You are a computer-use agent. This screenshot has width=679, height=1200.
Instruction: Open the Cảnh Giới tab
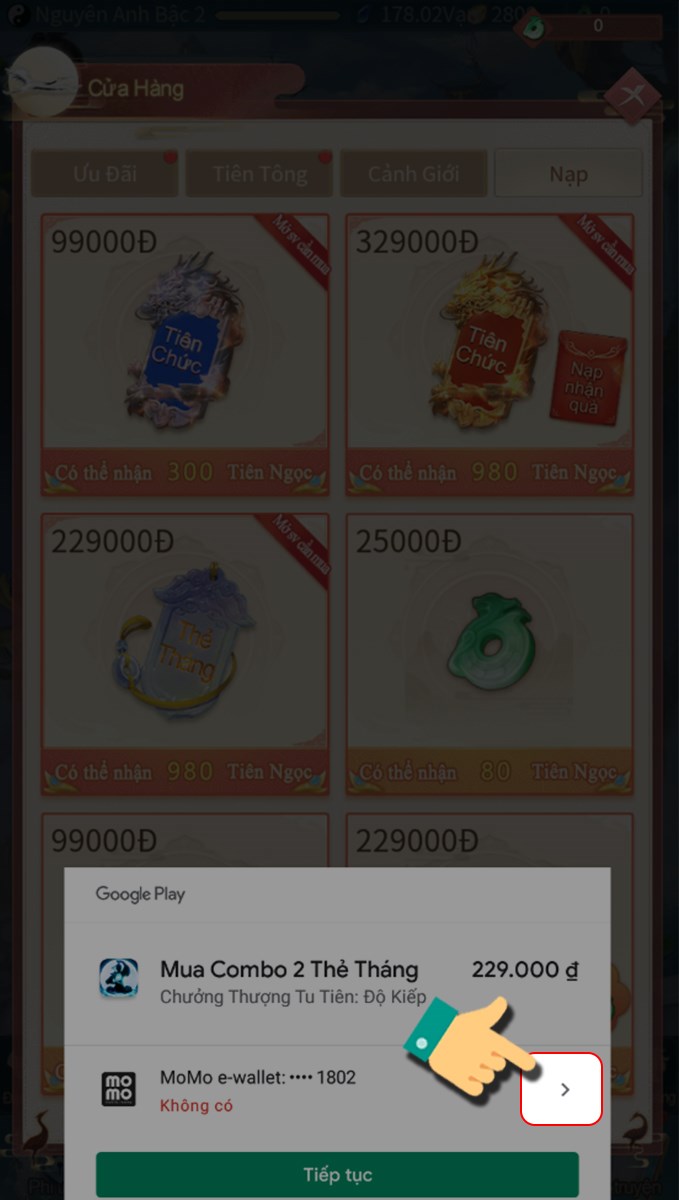point(414,174)
